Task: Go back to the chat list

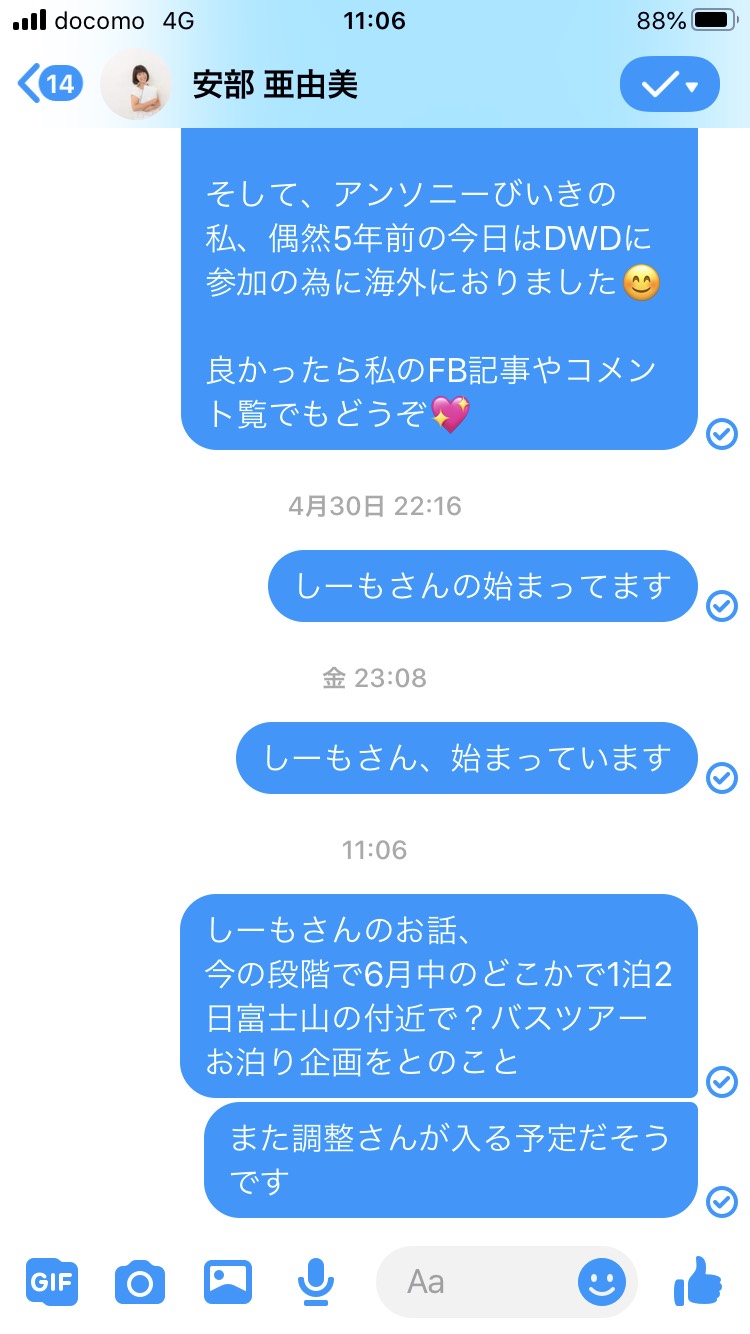Action: point(49,84)
